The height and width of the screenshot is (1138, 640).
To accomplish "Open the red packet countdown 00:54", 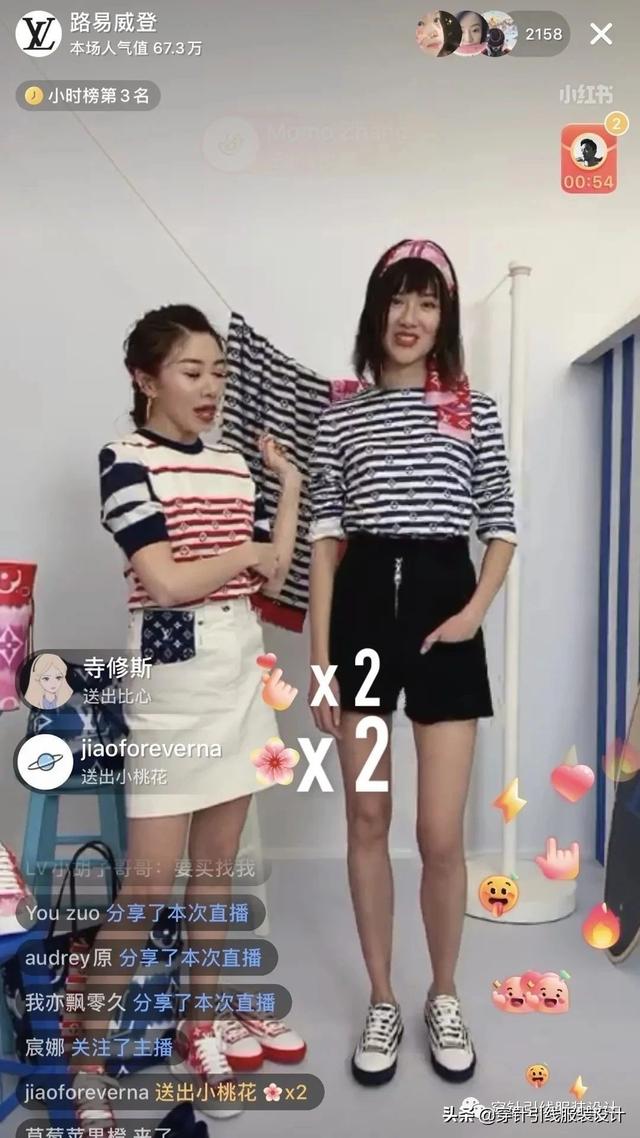I will (x=588, y=159).
